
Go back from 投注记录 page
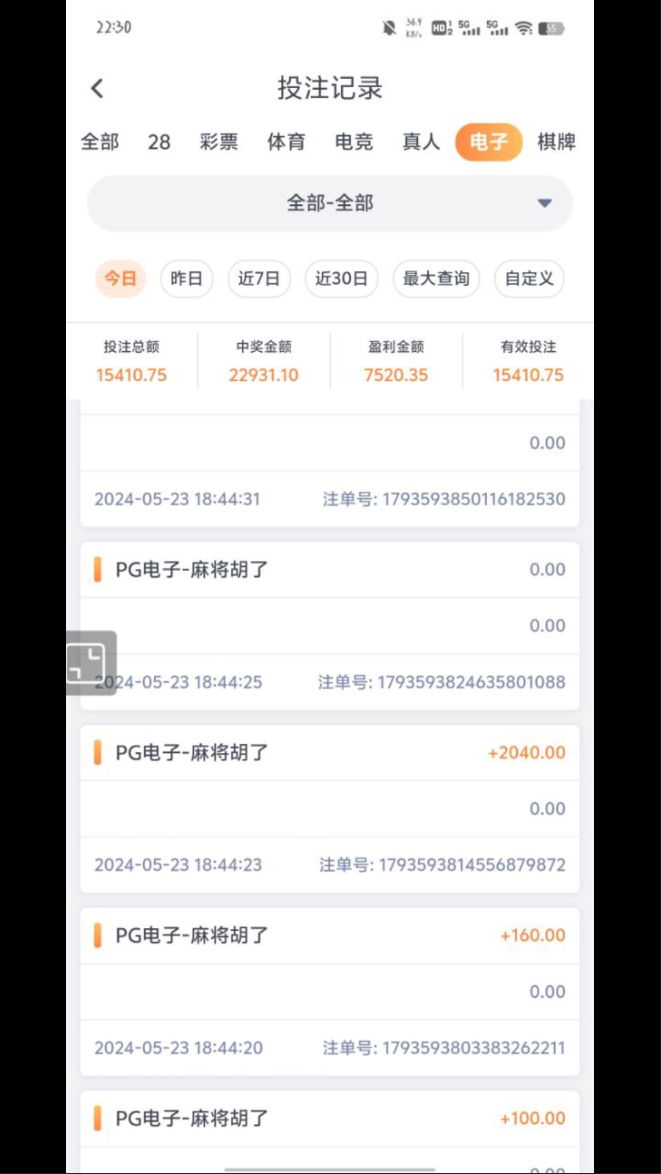pos(97,88)
